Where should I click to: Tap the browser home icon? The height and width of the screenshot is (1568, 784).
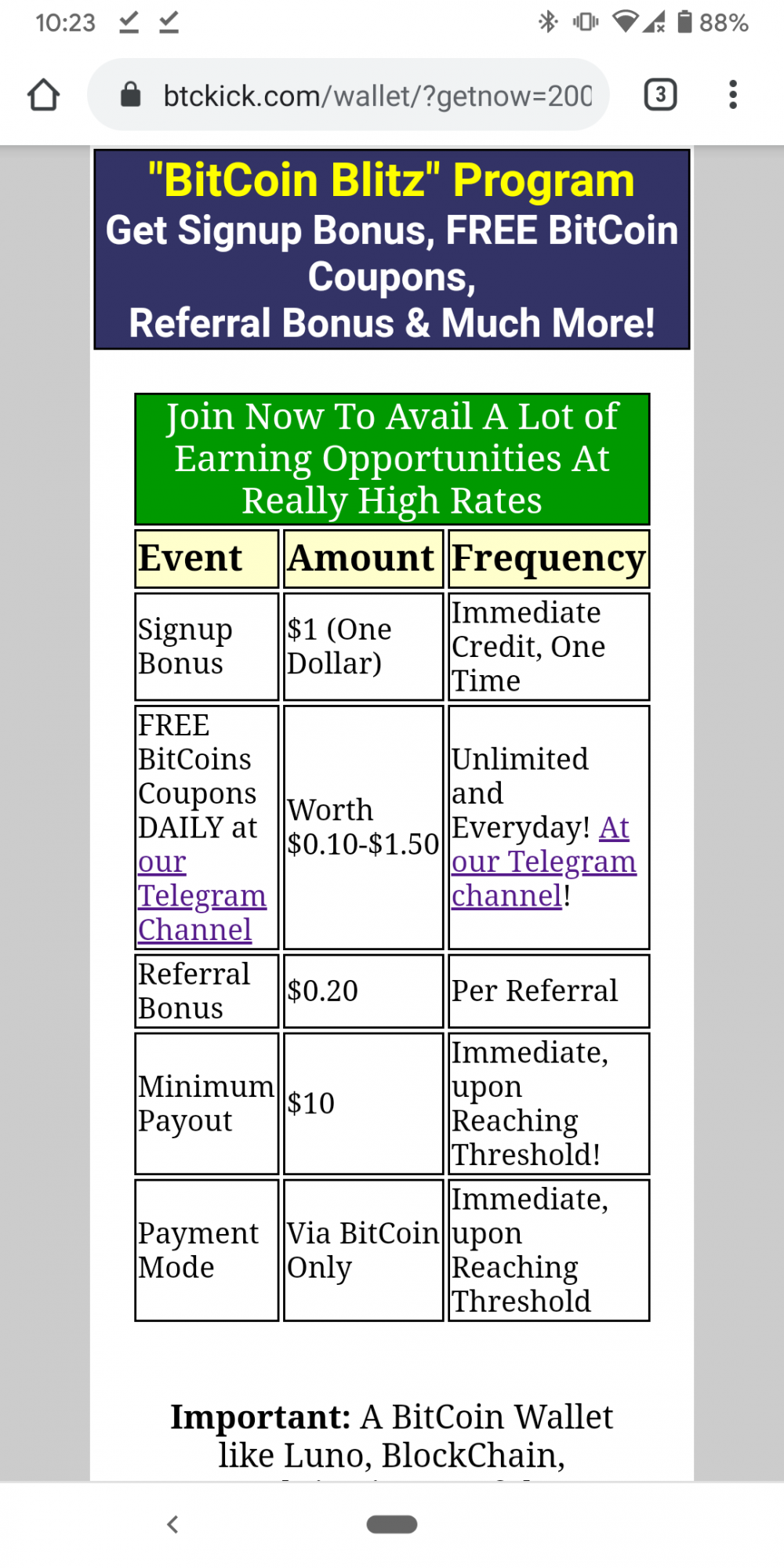click(x=43, y=95)
